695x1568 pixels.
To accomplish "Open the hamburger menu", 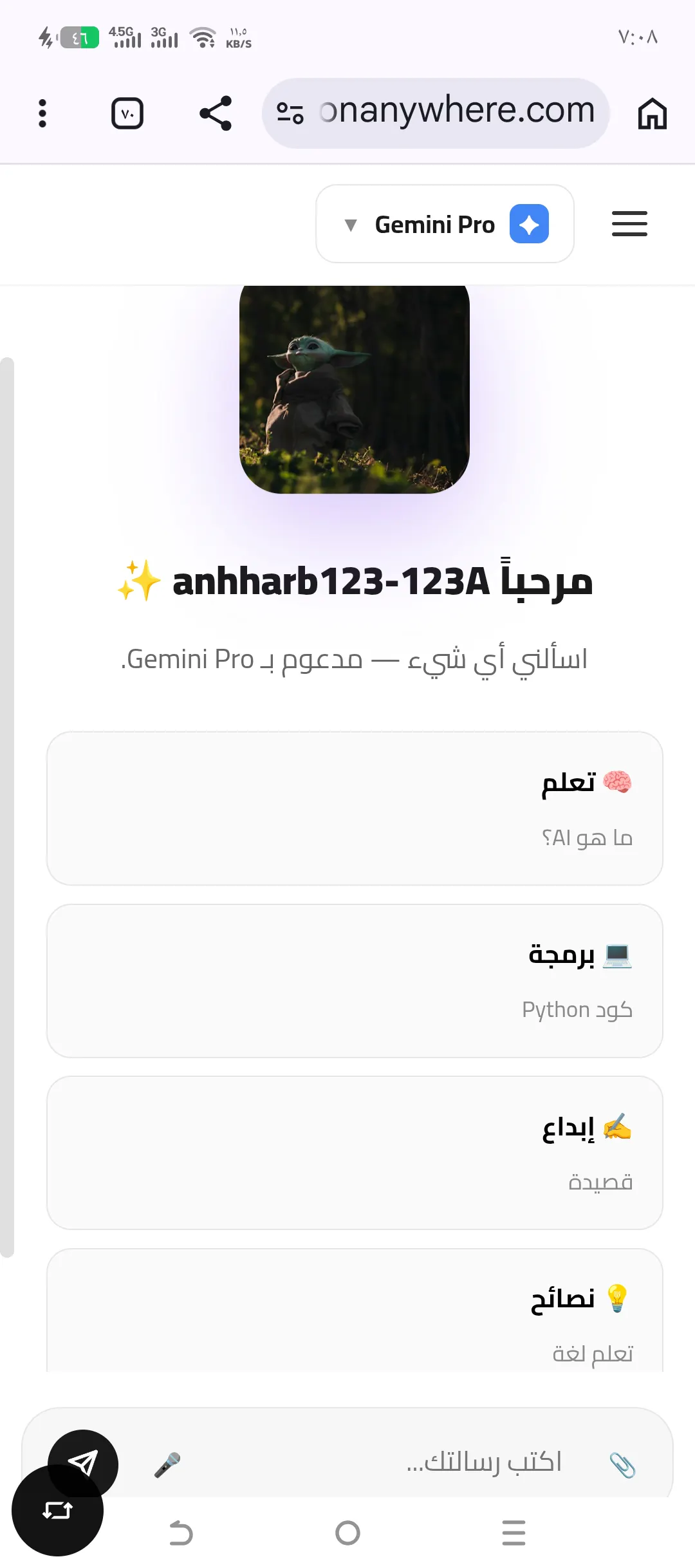I will [x=629, y=224].
